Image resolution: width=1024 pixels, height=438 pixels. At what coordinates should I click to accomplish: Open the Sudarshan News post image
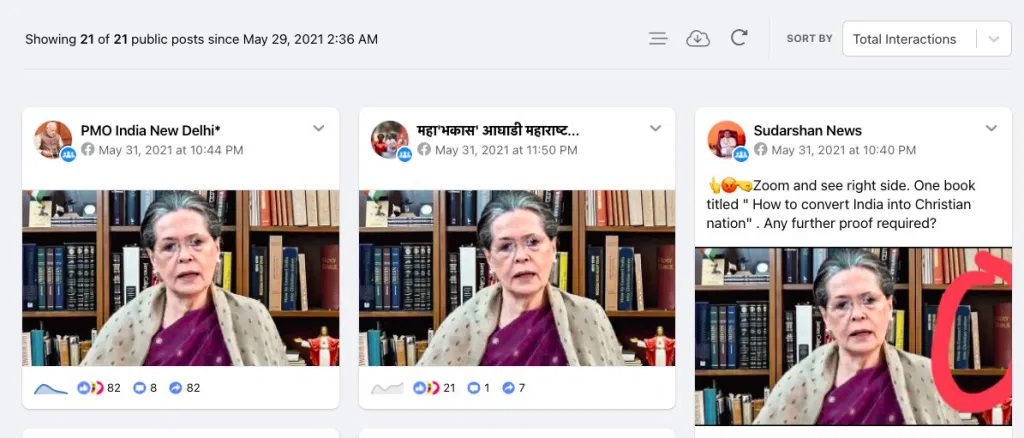pos(853,336)
